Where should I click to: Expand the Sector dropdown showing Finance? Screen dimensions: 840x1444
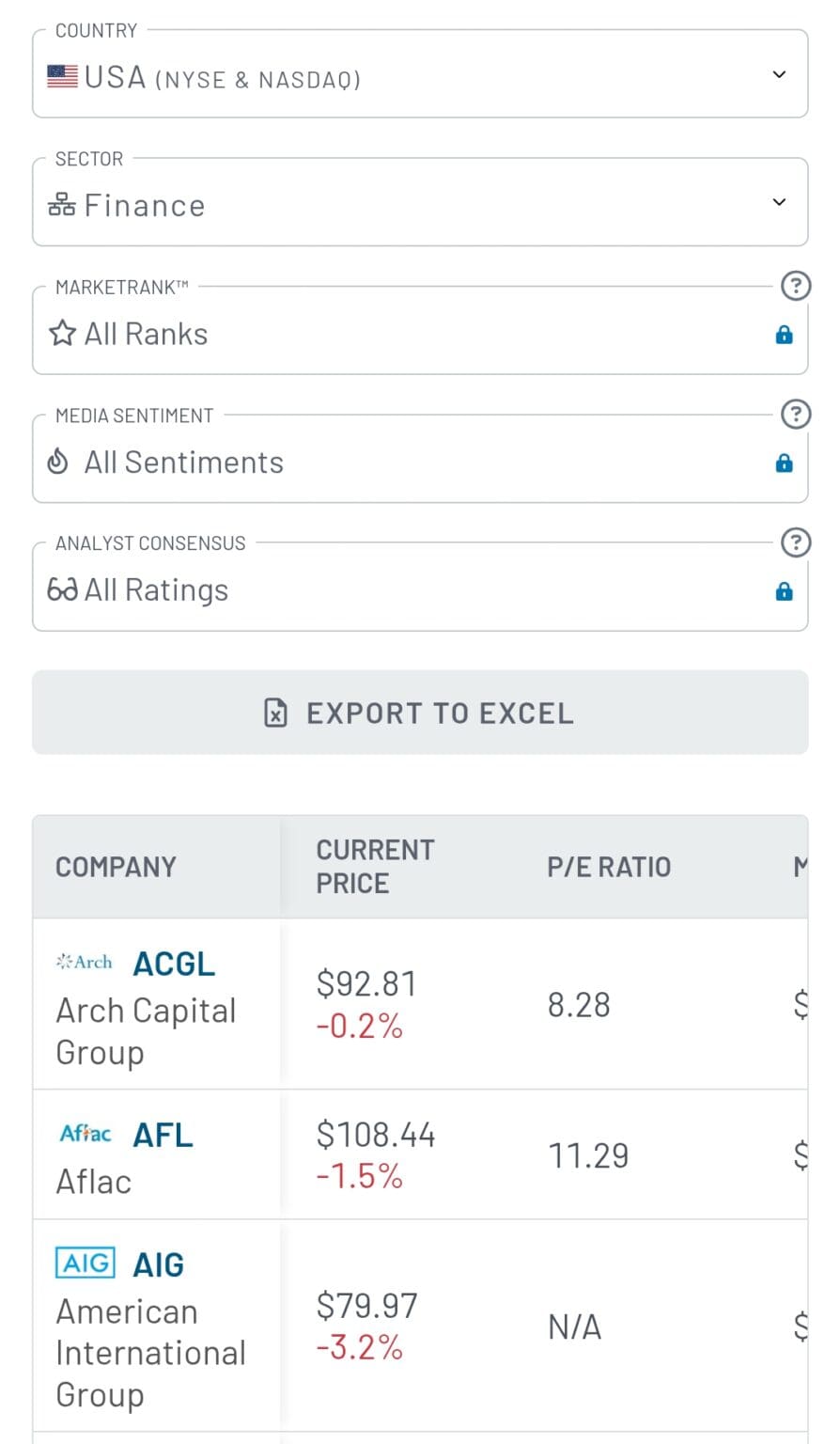pyautogui.click(x=778, y=202)
